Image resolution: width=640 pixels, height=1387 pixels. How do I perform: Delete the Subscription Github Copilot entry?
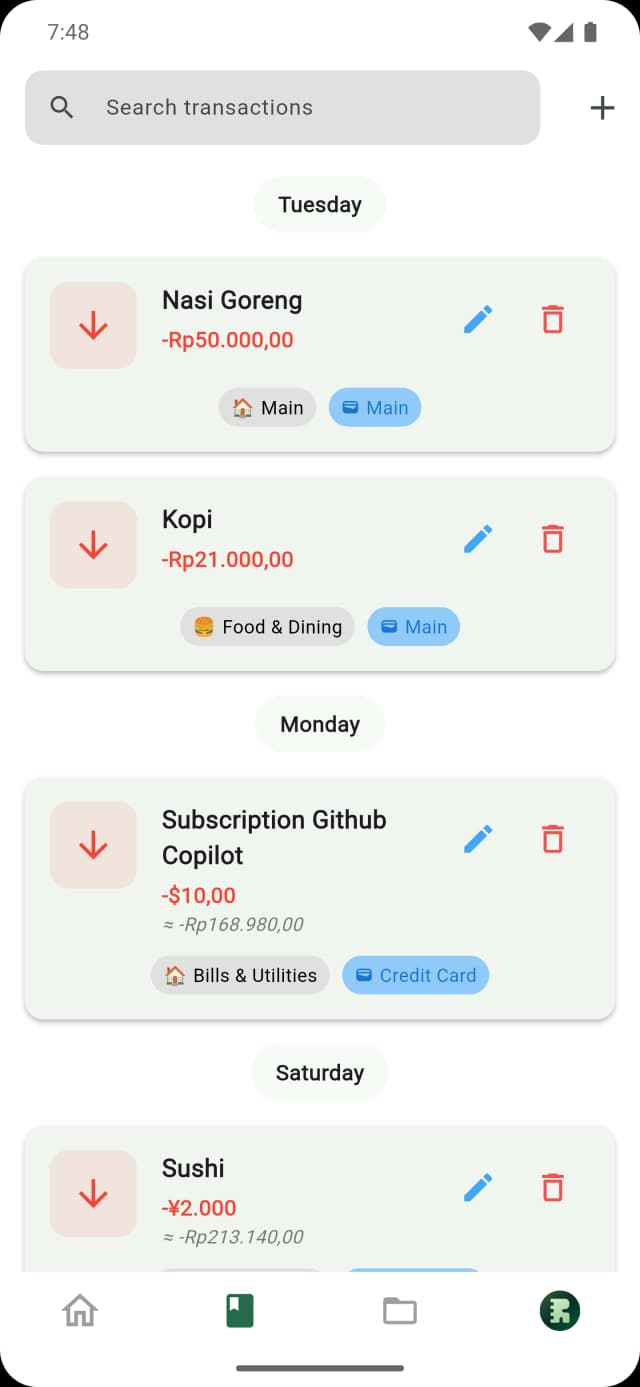coord(552,839)
